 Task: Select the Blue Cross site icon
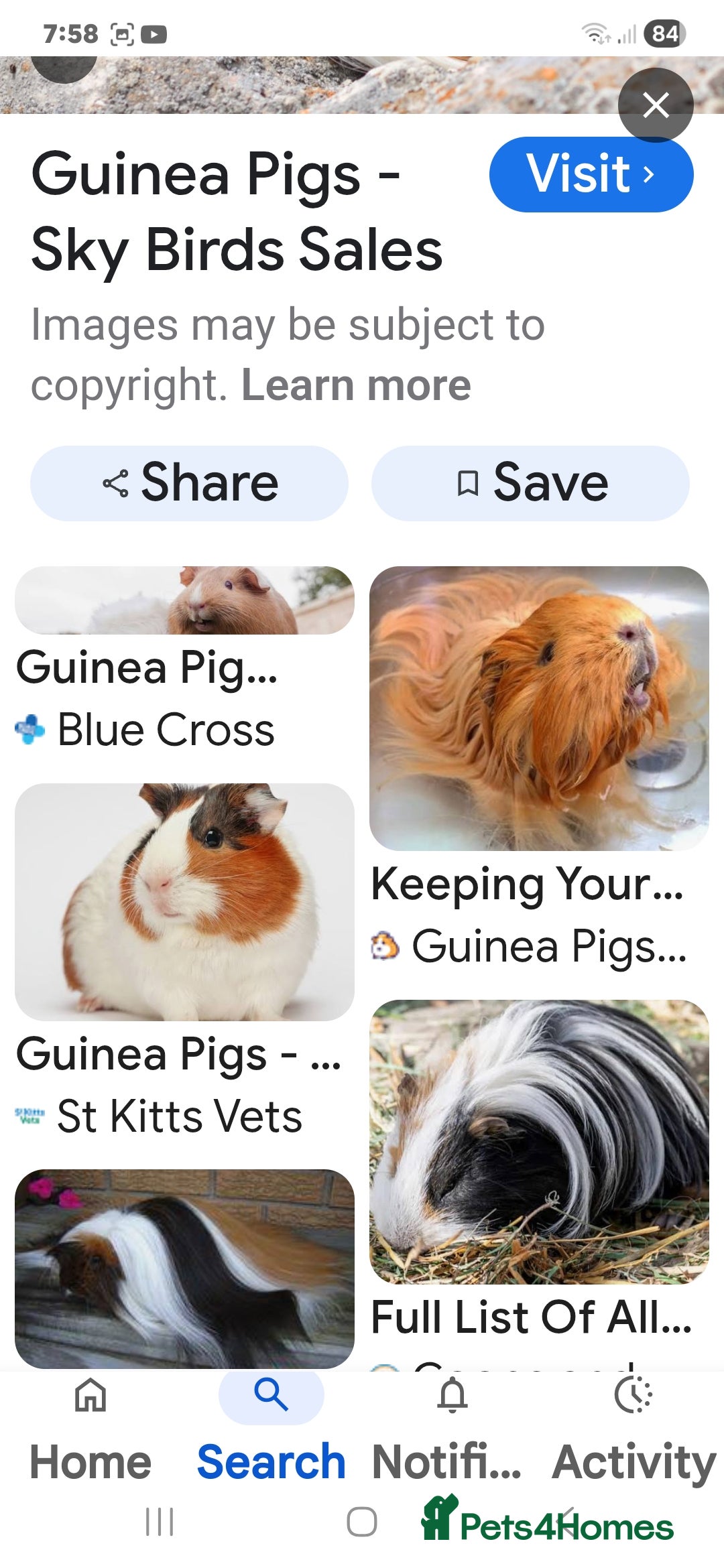tap(28, 730)
